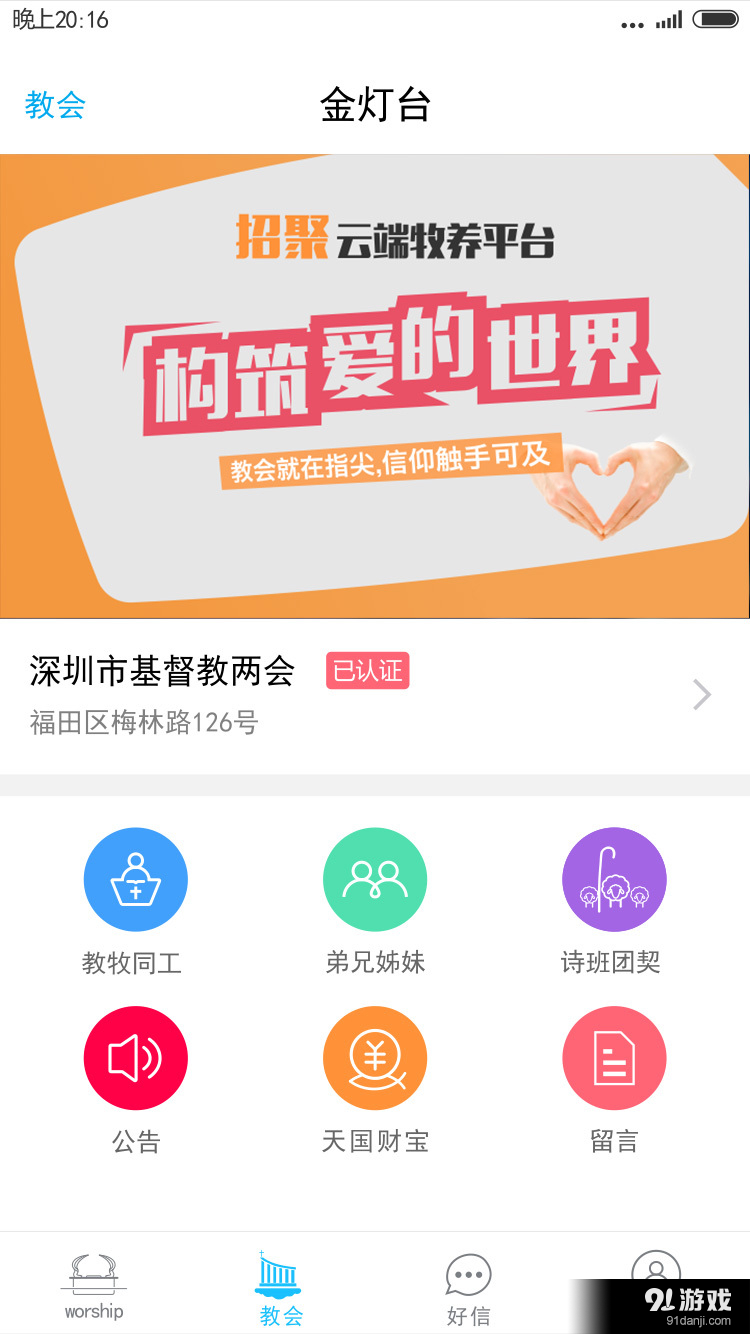Open the 公告 announcements speaker icon
Image resolution: width=750 pixels, height=1334 pixels.
[x=135, y=1057]
